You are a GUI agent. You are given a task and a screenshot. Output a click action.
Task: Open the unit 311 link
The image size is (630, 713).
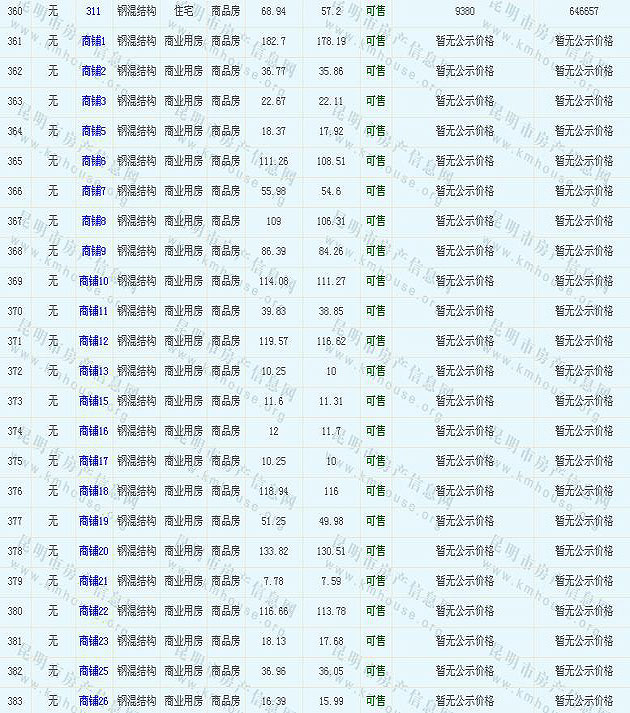(93, 12)
